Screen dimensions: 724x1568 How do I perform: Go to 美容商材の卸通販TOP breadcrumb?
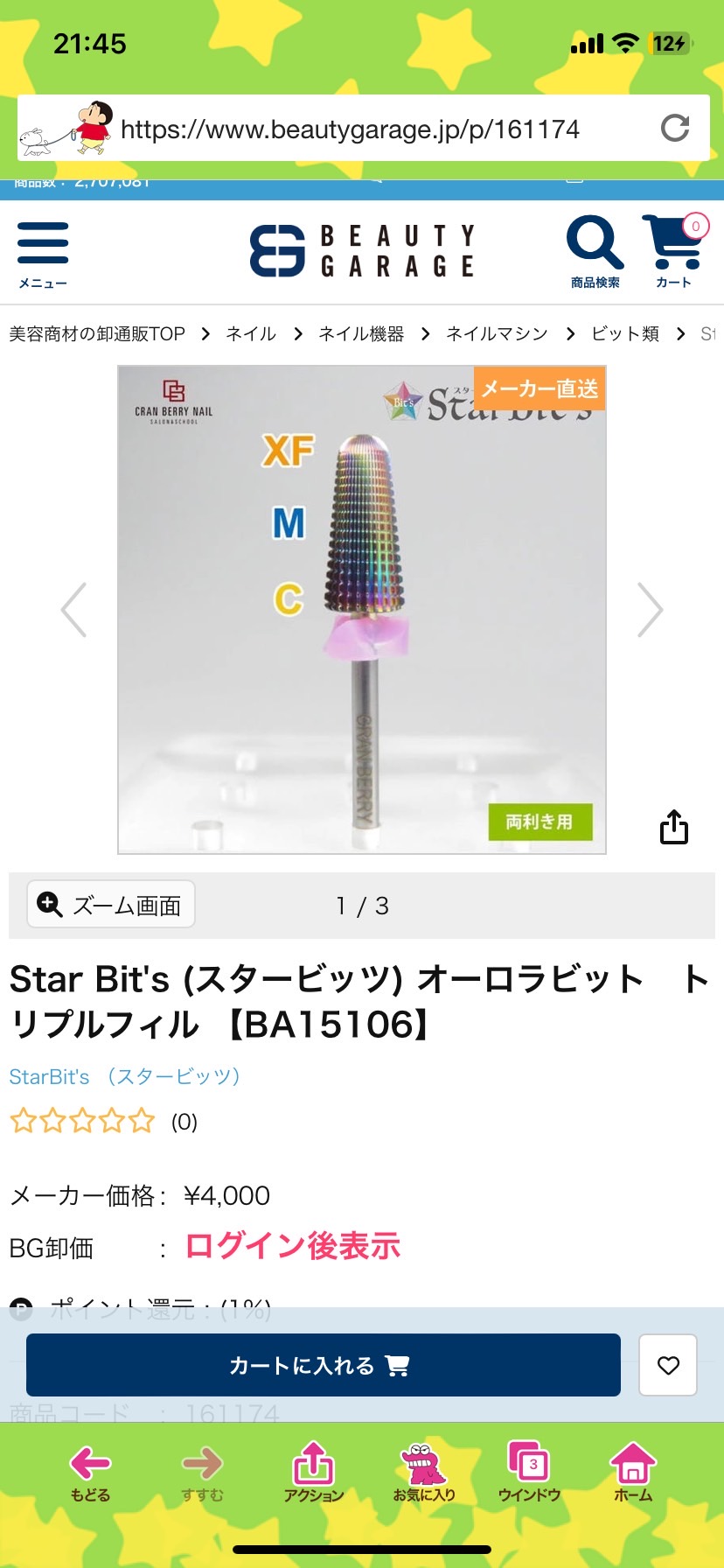pyautogui.click(x=97, y=334)
